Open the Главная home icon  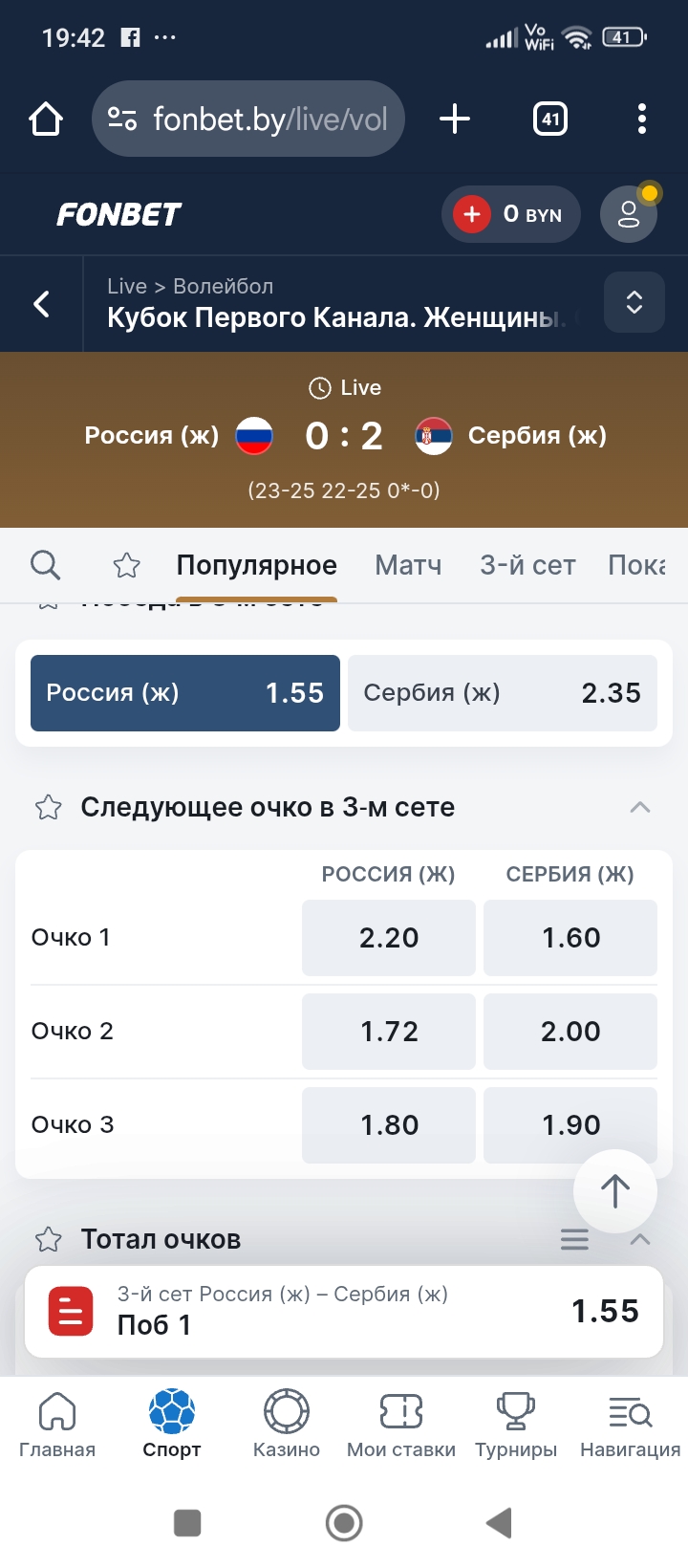point(57,1411)
